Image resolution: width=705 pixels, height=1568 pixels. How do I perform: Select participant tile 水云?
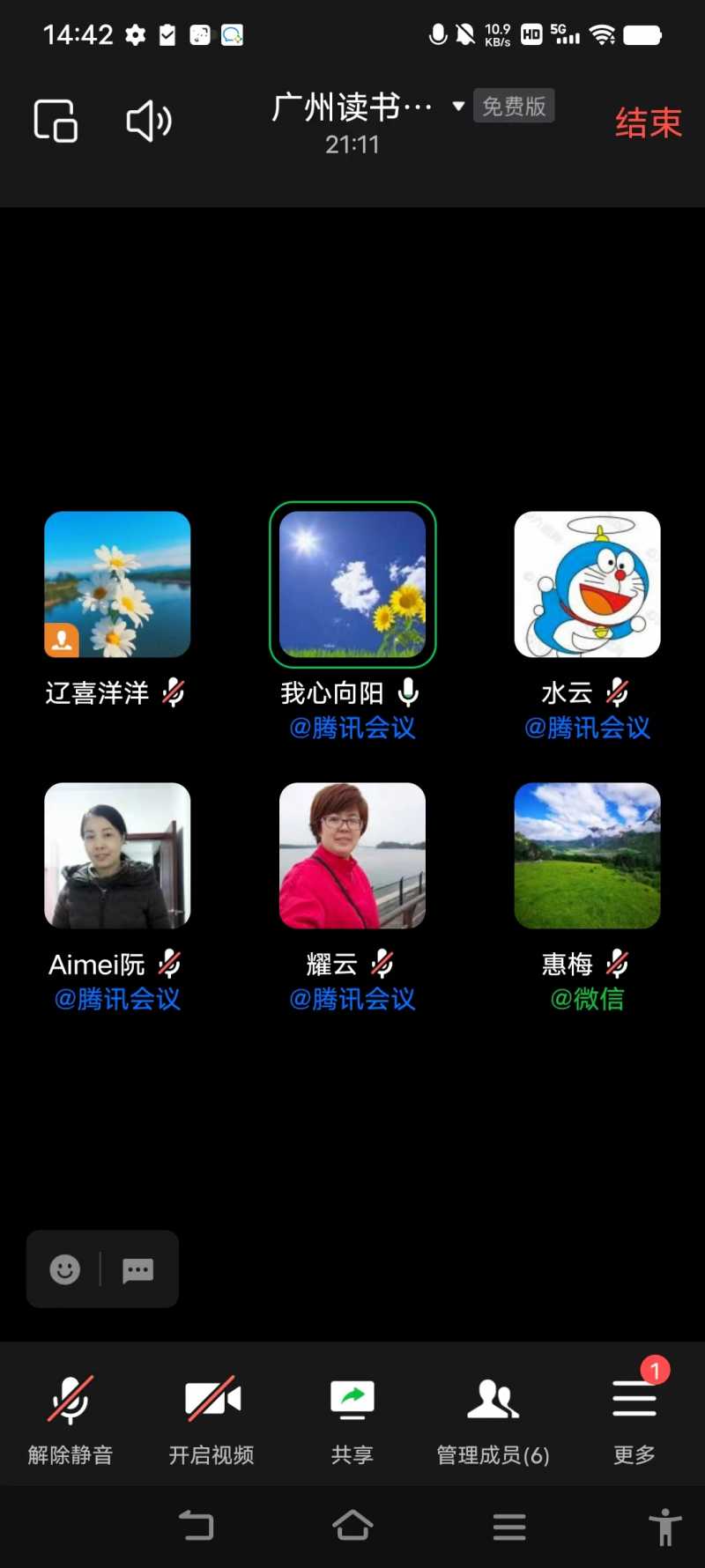coord(587,585)
